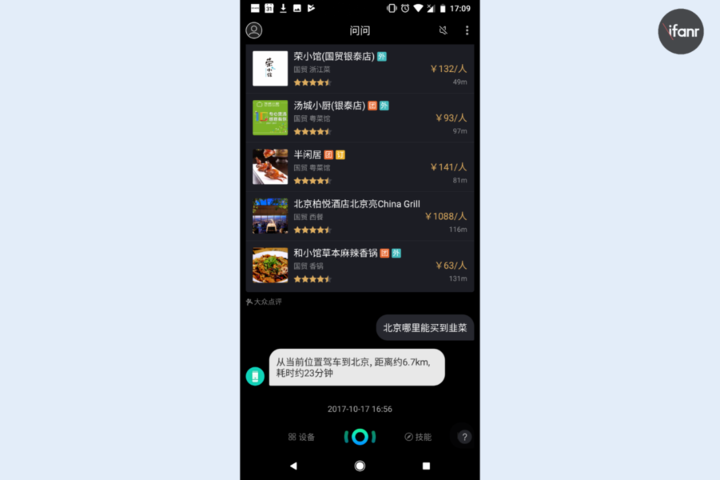Open 汤城小厨(银泰店) restaurant
The width and height of the screenshot is (720, 480).
tap(360, 117)
